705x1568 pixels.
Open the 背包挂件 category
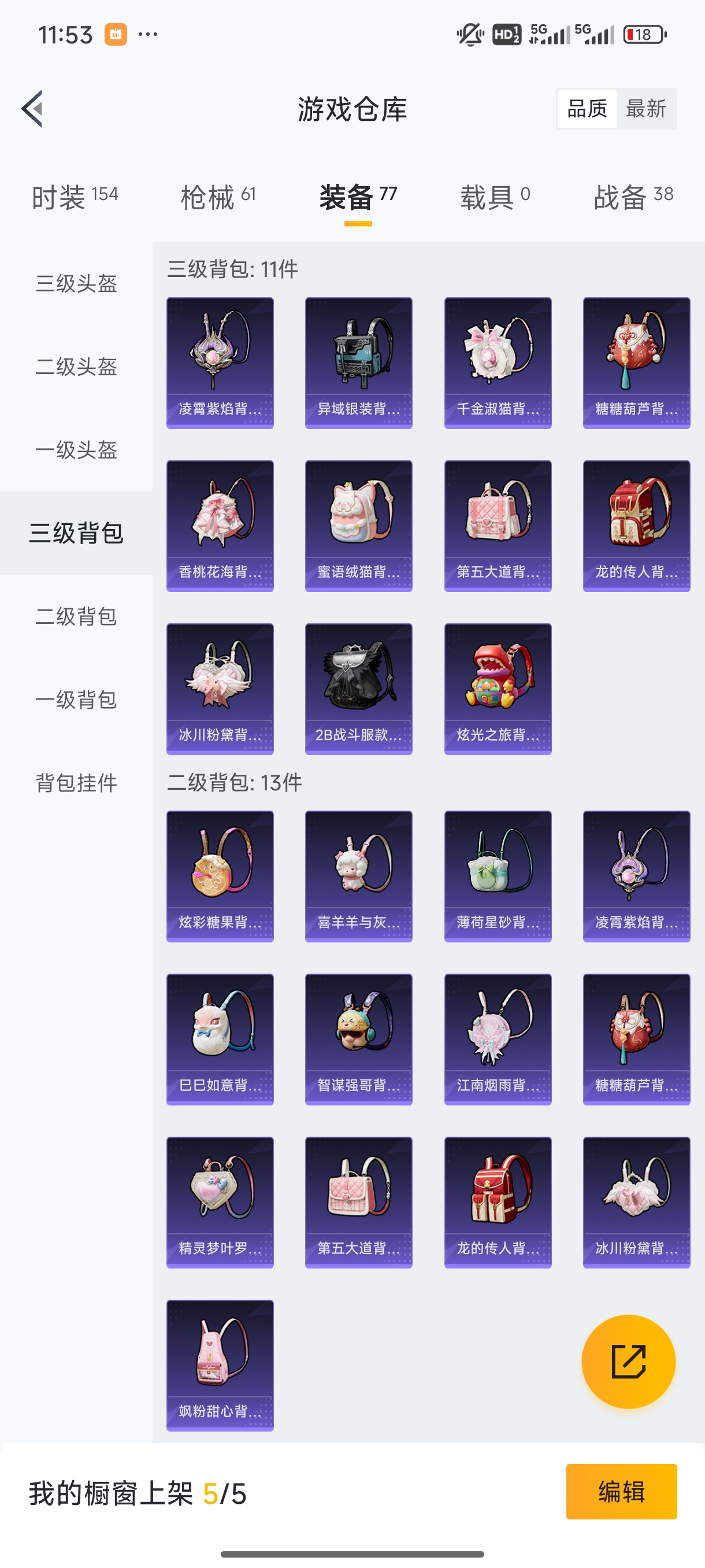[76, 783]
